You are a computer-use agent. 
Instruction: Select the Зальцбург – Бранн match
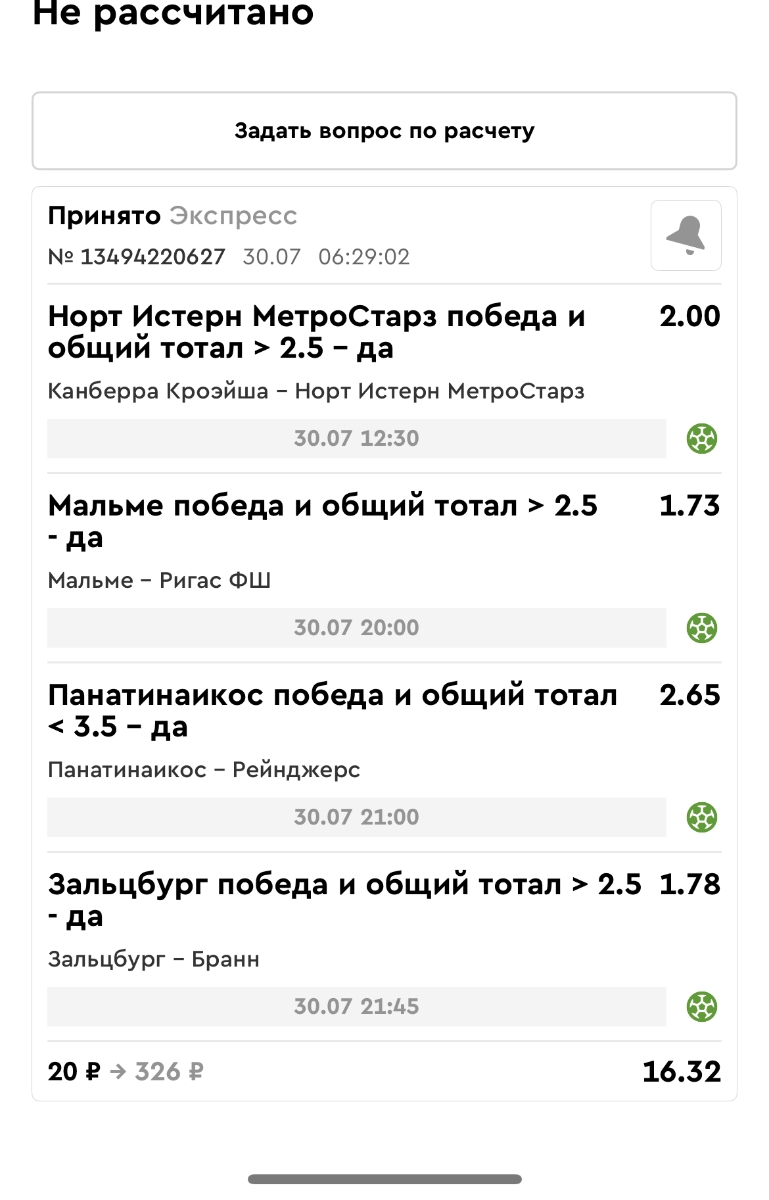(x=154, y=960)
